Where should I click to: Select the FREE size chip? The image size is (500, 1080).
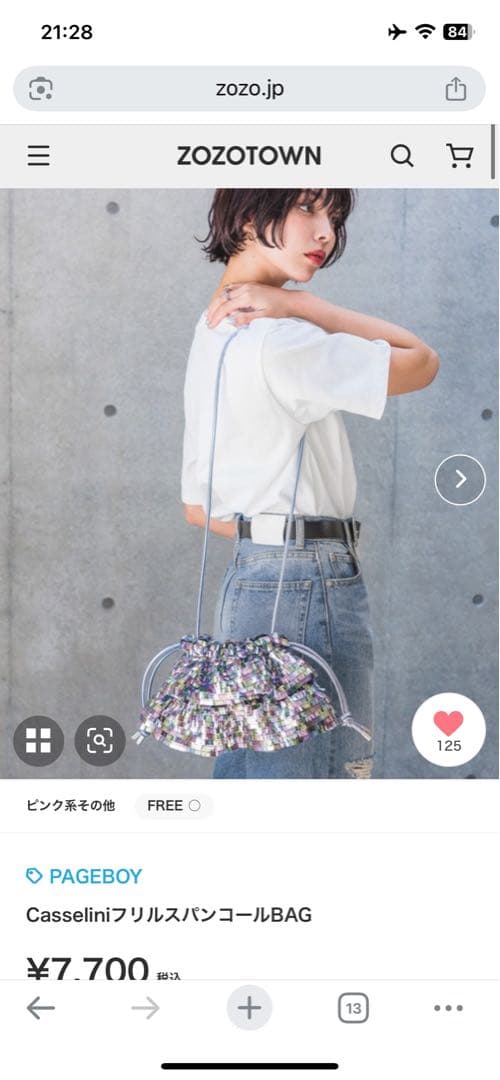pyautogui.click(x=174, y=806)
